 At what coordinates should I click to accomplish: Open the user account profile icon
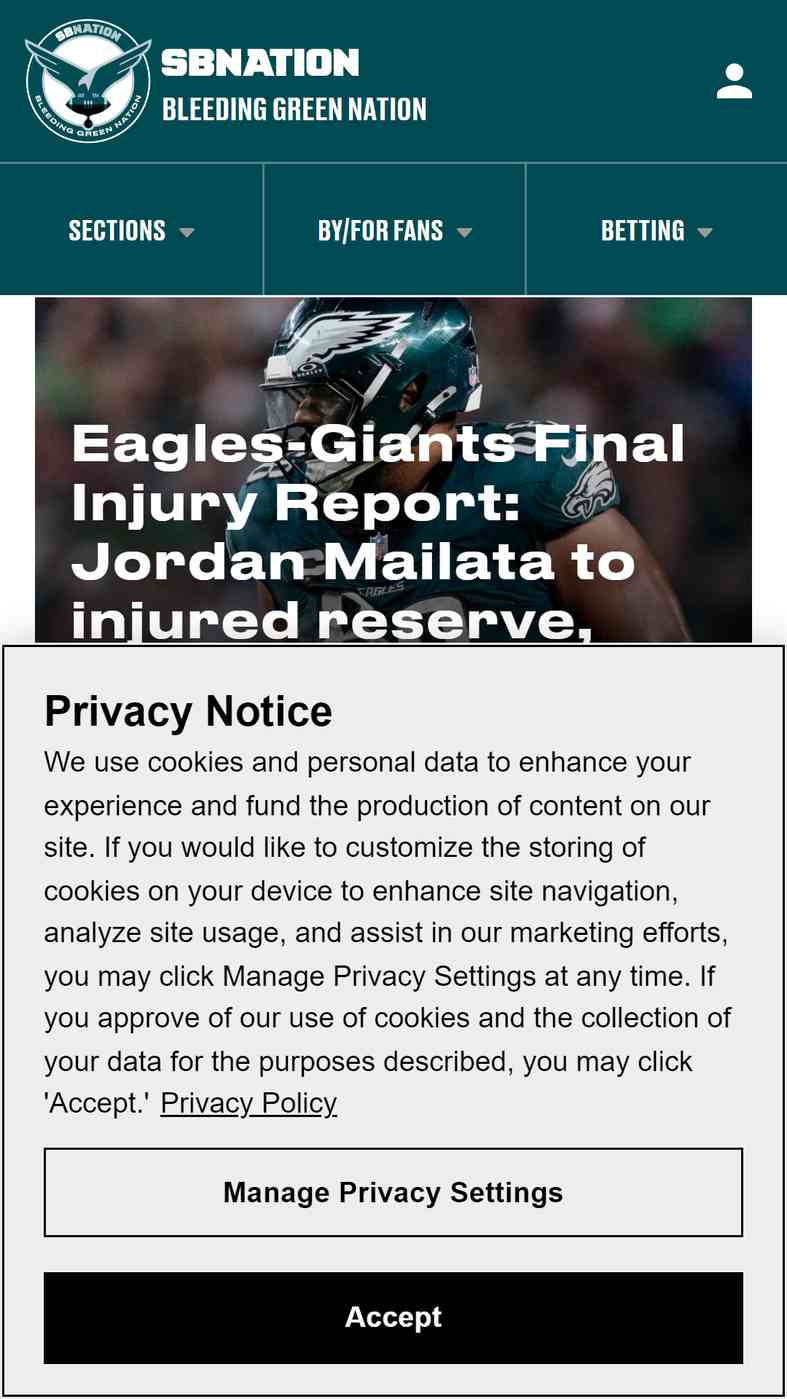(734, 81)
